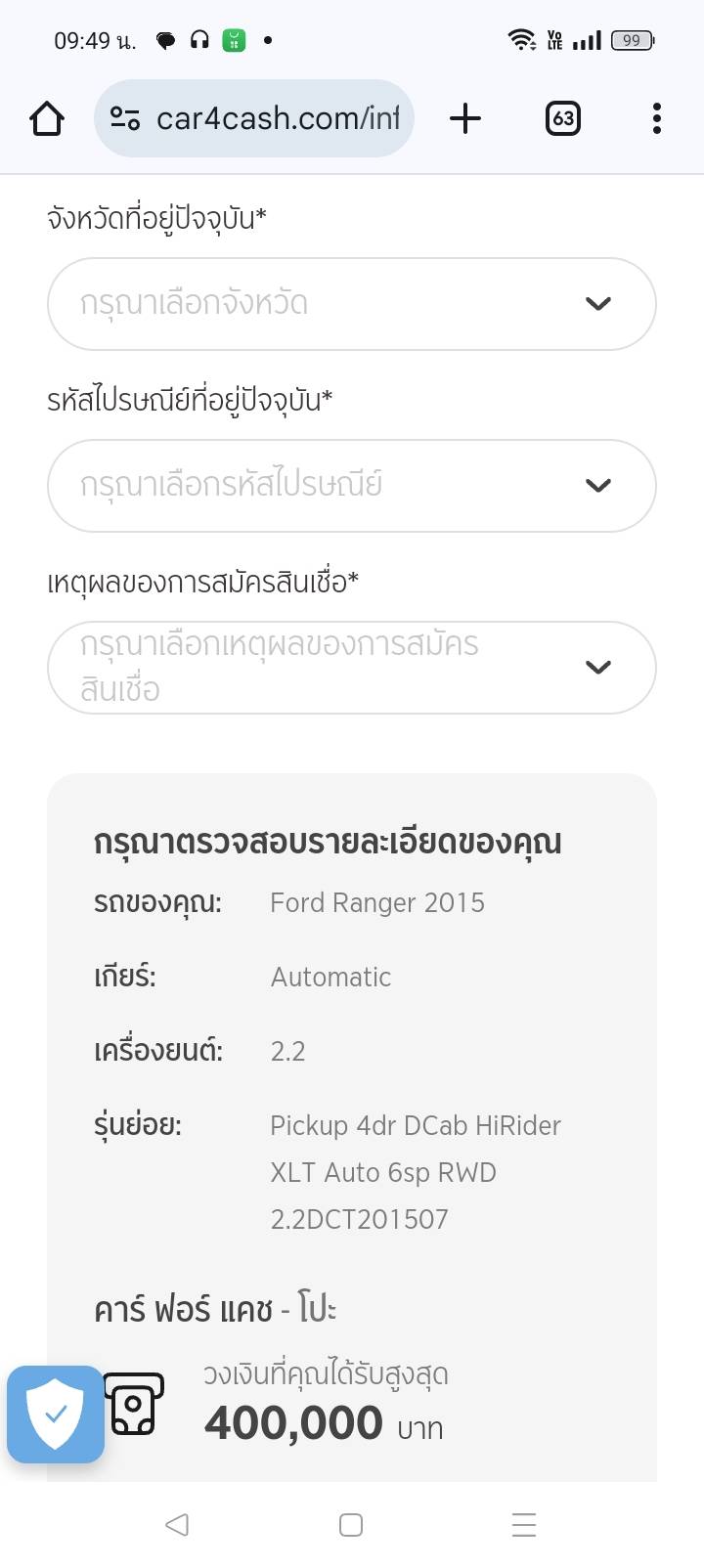Tap the blue shield security badge

[x=56, y=1414]
